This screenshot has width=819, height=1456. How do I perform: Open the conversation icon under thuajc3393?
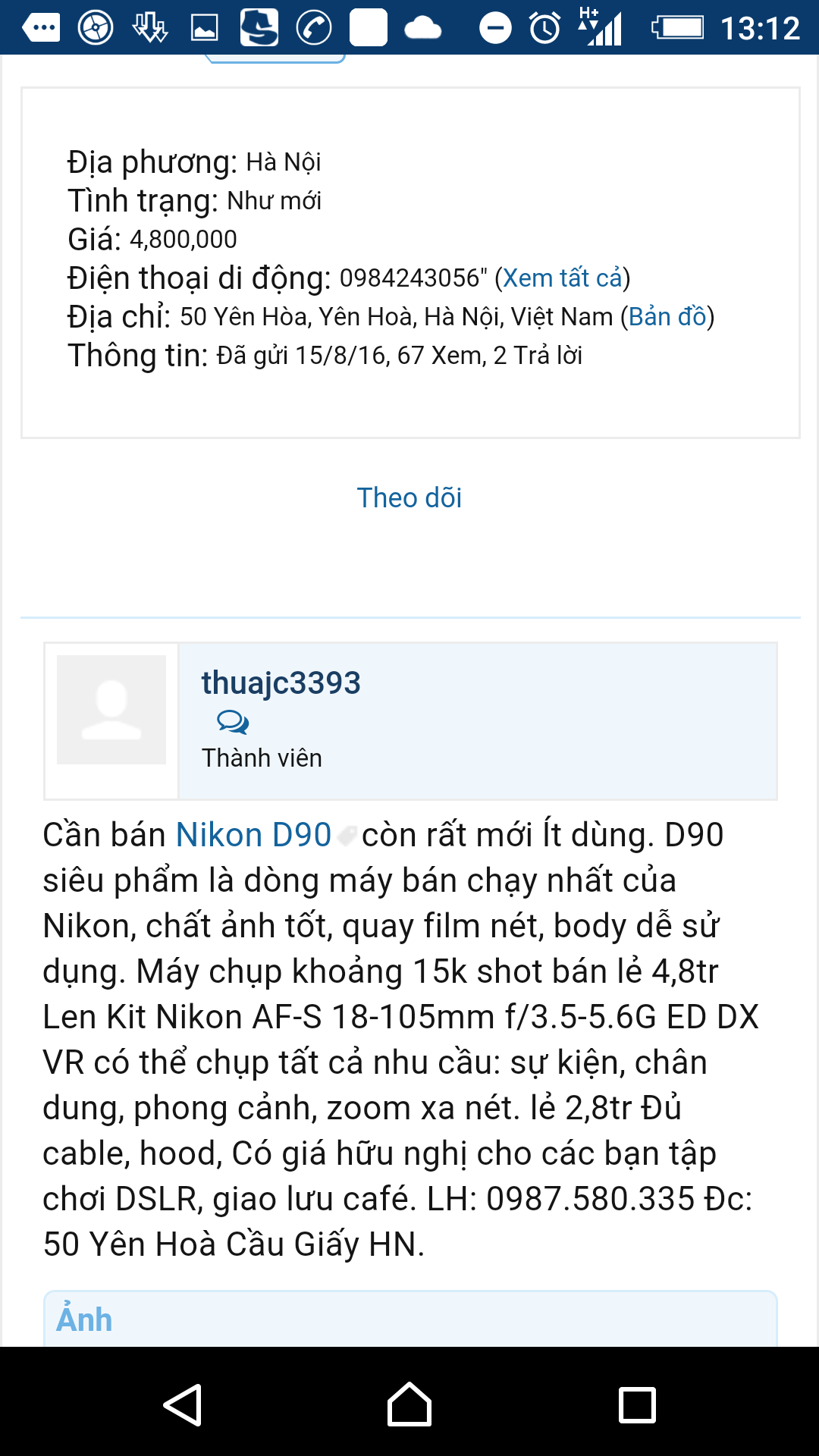click(232, 722)
